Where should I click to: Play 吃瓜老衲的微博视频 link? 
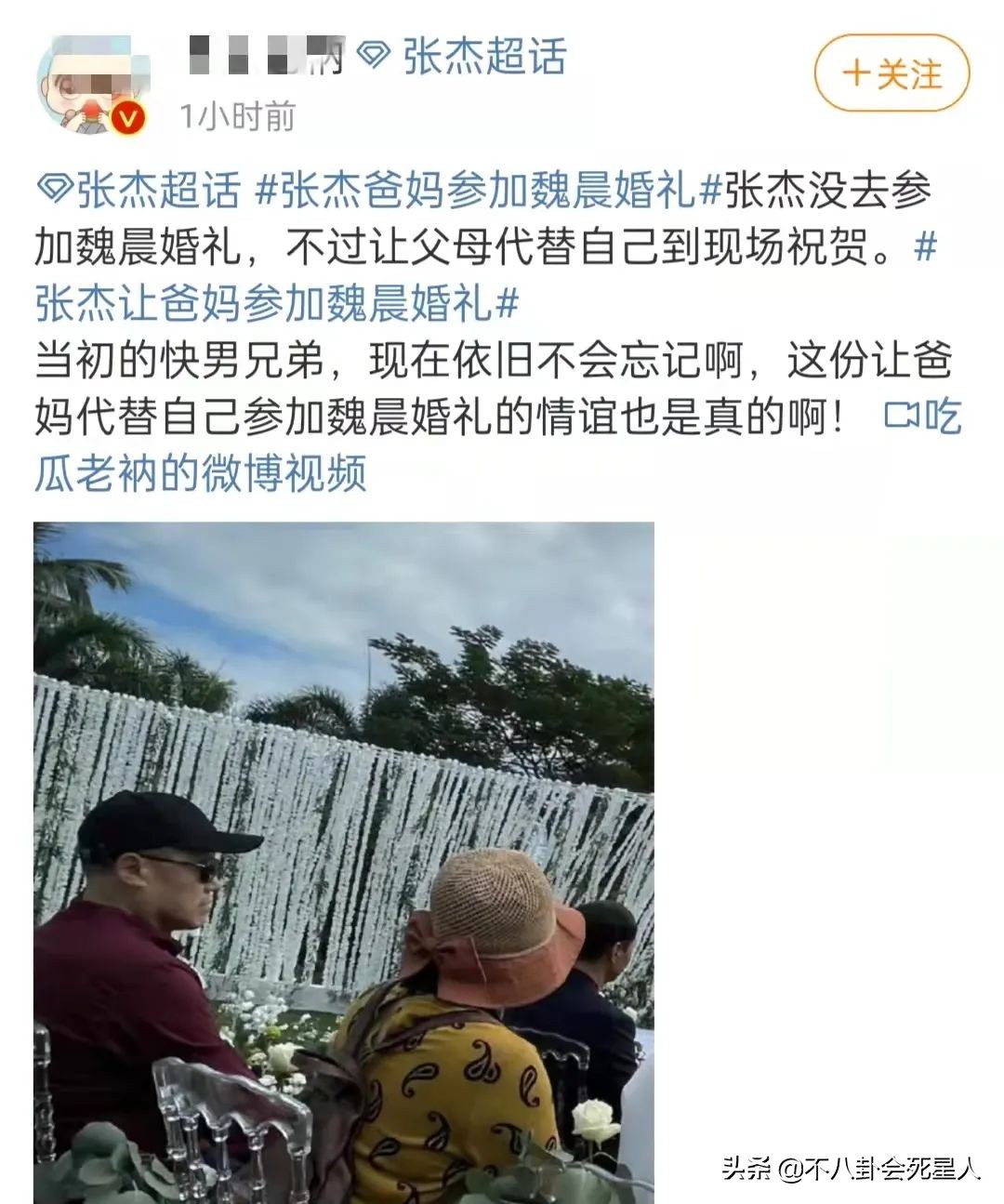[x=201, y=472]
